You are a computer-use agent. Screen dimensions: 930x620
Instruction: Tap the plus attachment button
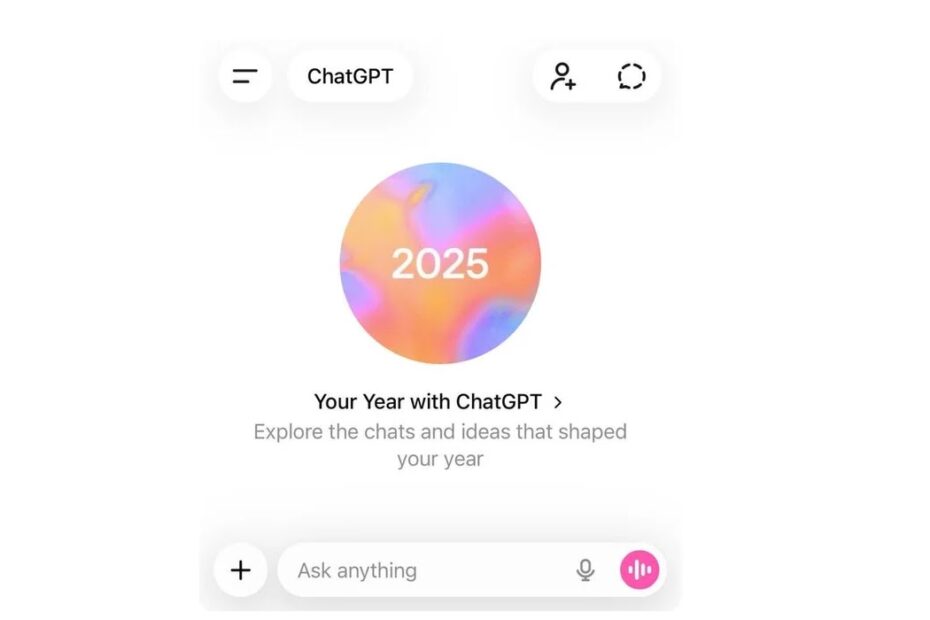pos(241,570)
